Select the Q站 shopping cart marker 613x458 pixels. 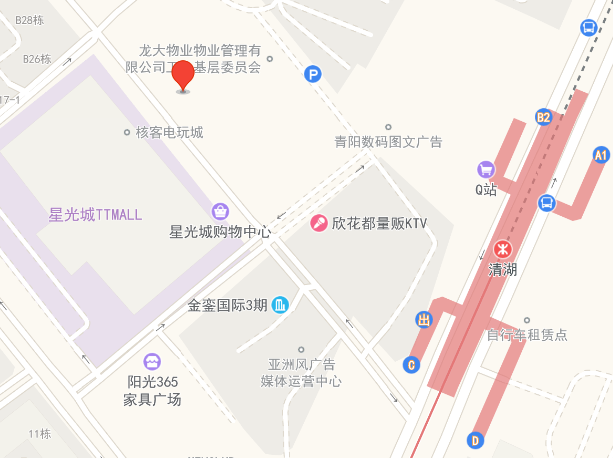486,169
